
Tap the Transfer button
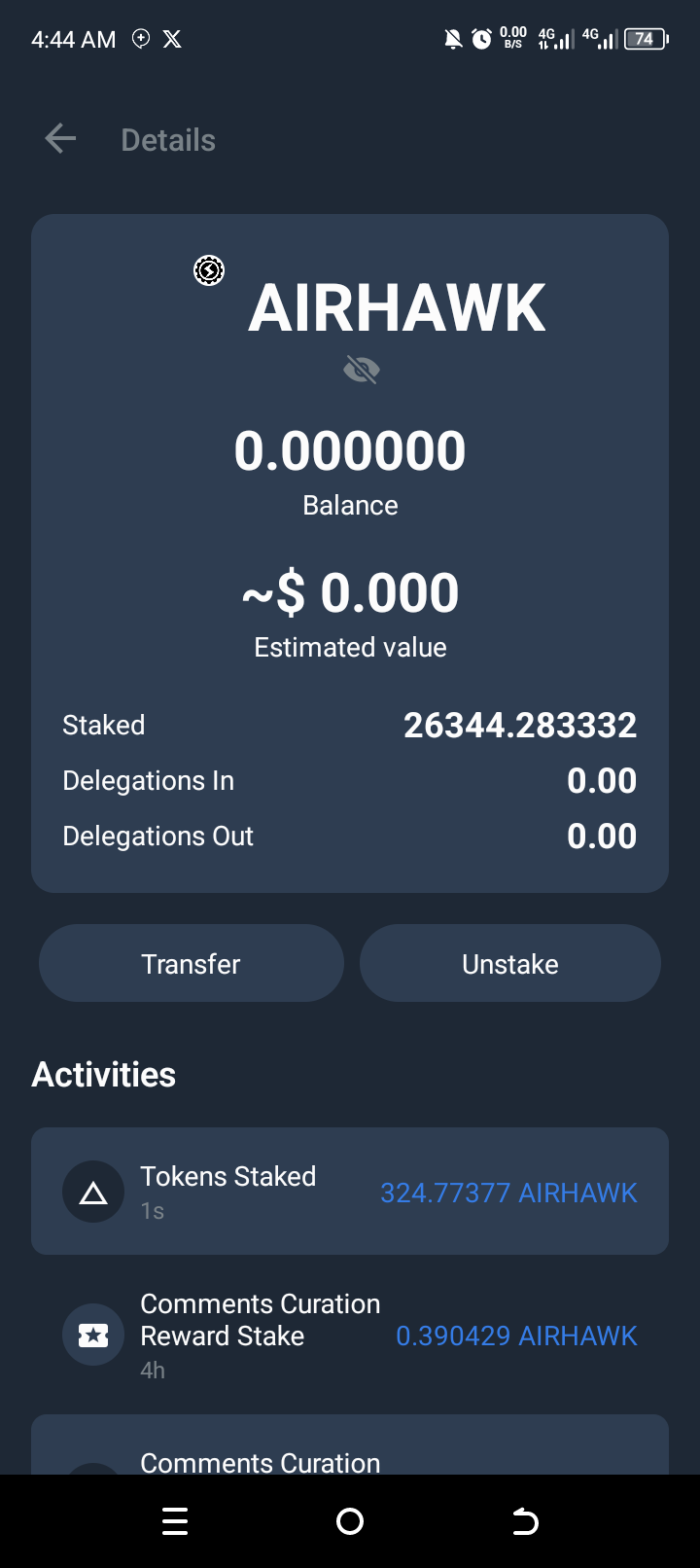[192, 963]
